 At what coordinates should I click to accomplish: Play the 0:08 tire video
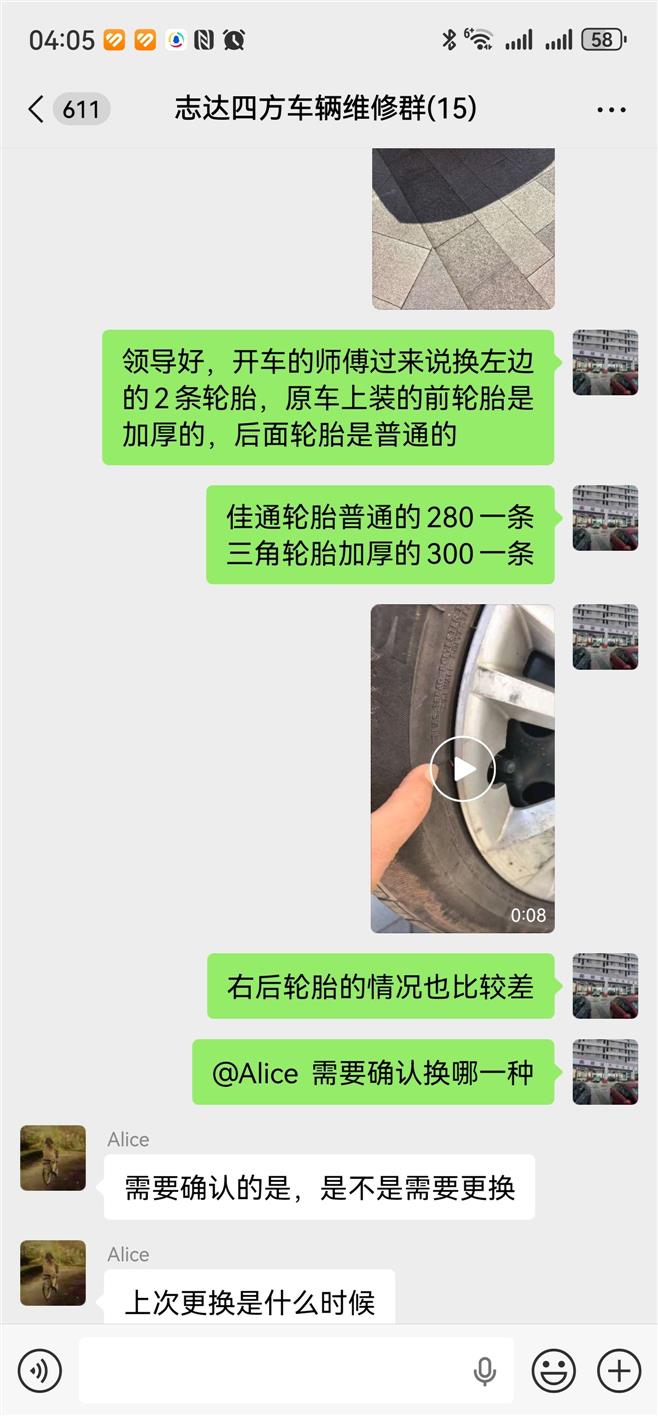462,768
